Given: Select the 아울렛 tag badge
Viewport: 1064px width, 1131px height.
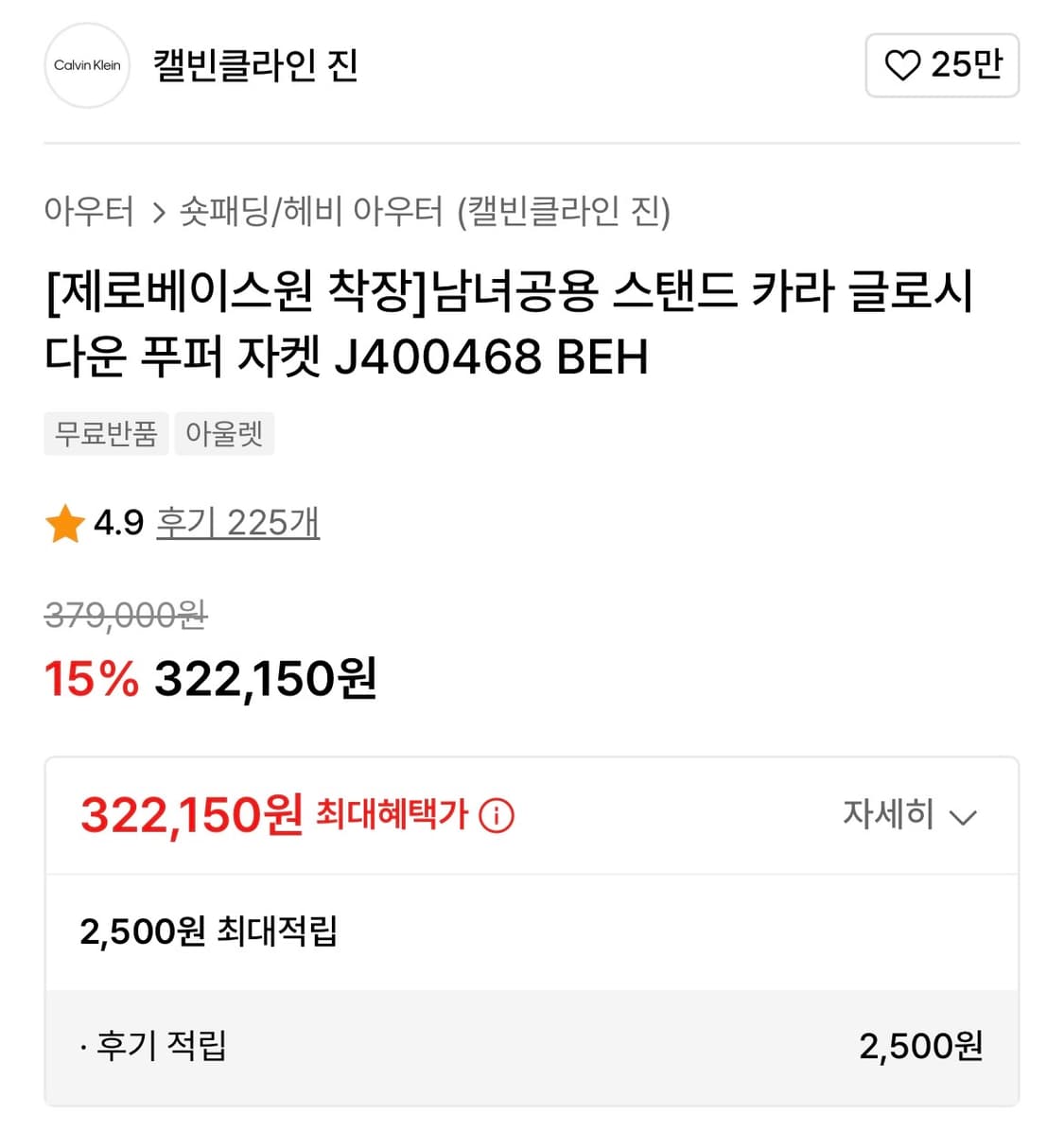Looking at the screenshot, I should click(x=224, y=433).
